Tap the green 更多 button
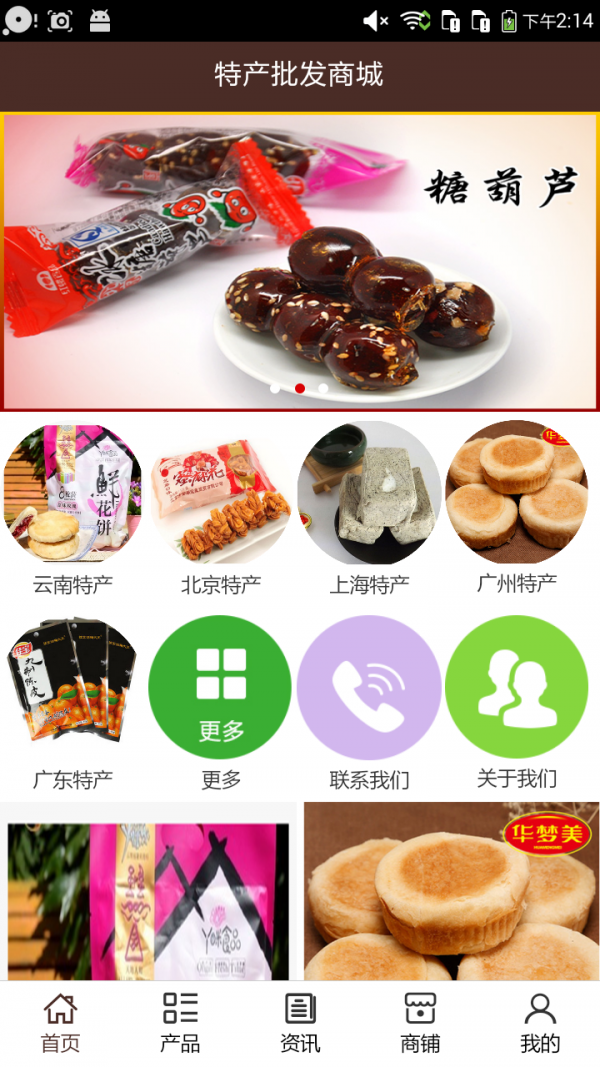This screenshot has width=600, height=1067. pos(220,688)
